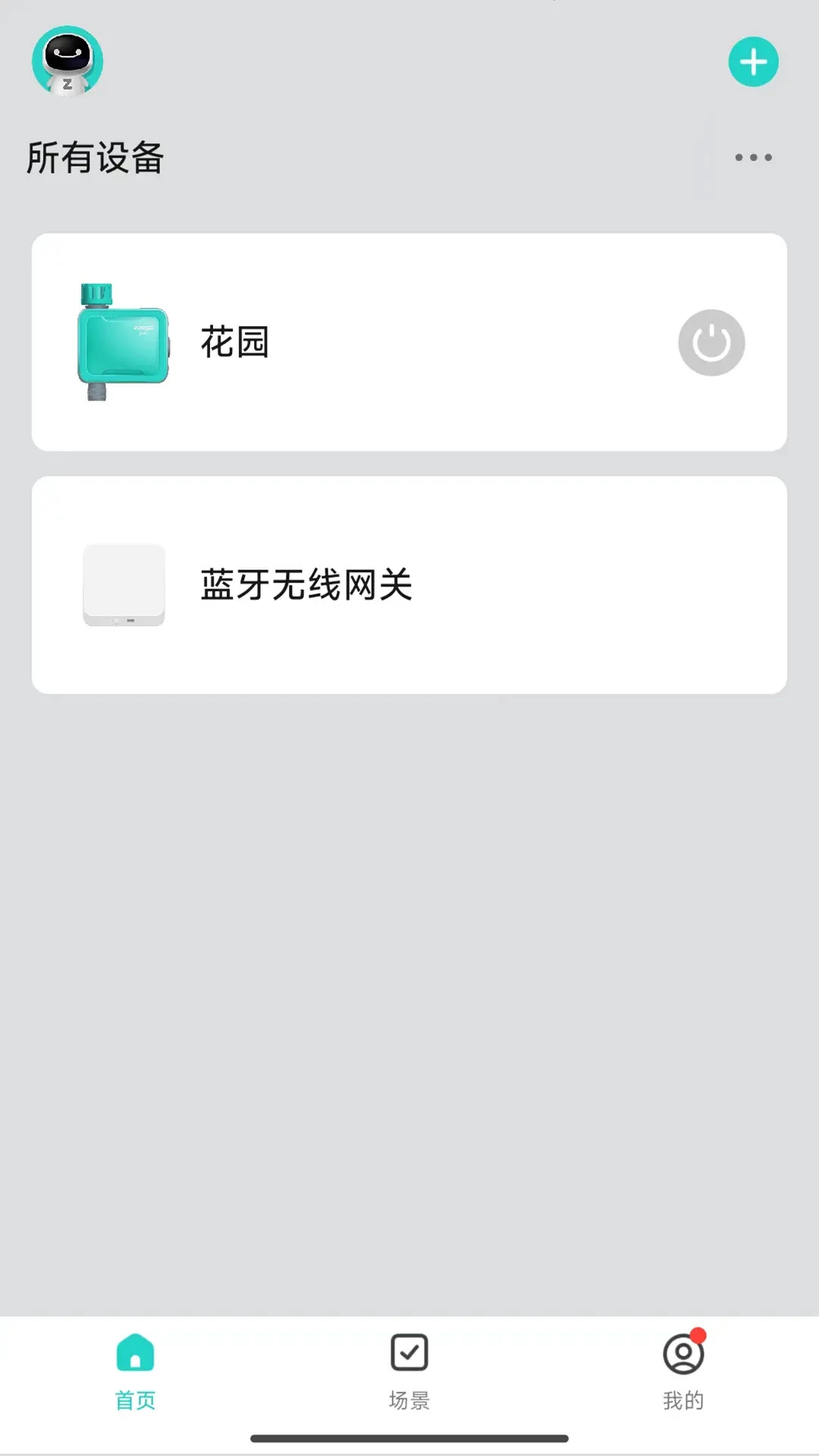This screenshot has height=1456, width=819.
Task: Tap the 所有设备 devices heading
Action: [95, 157]
